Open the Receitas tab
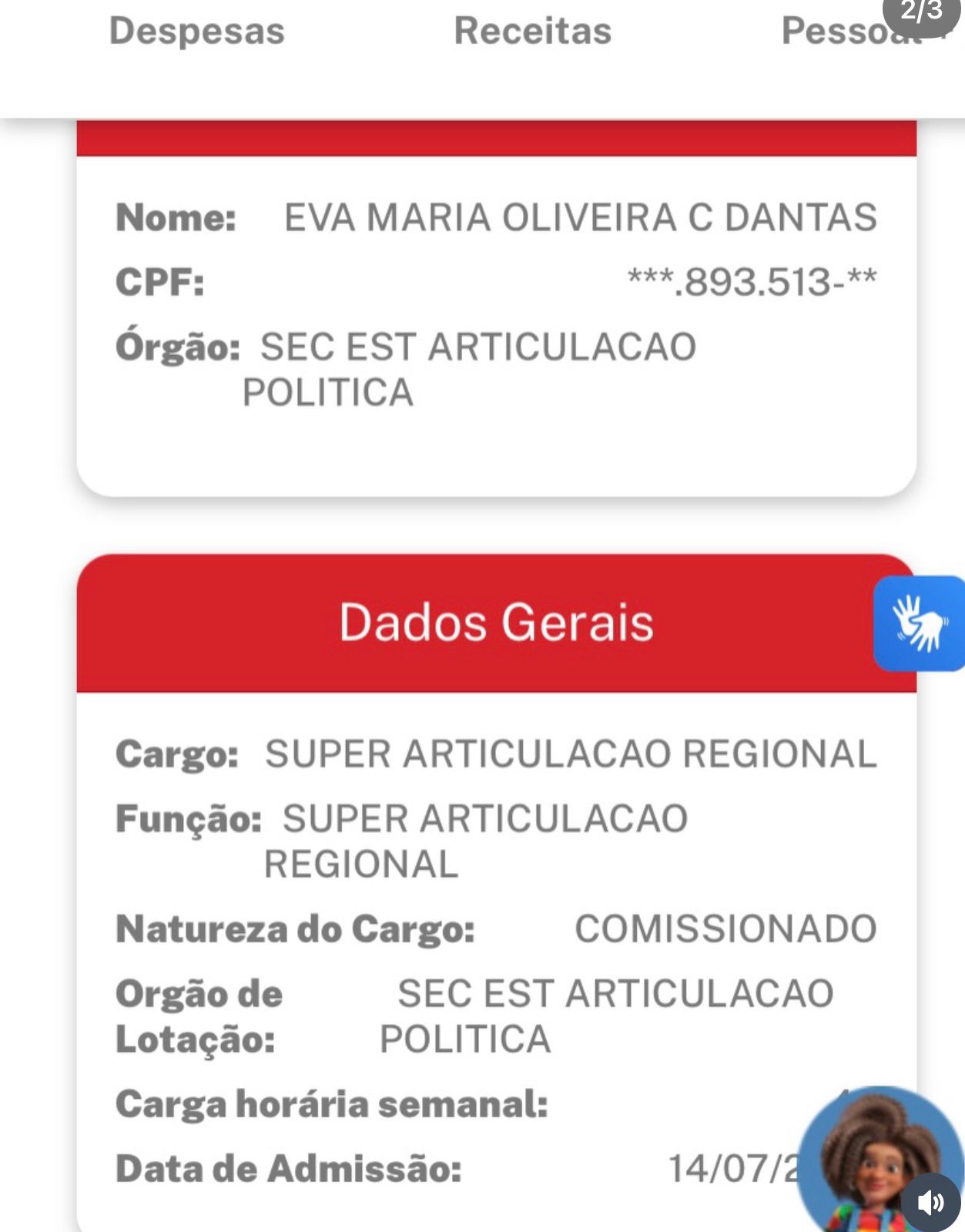This screenshot has height=1232, width=965. click(533, 32)
